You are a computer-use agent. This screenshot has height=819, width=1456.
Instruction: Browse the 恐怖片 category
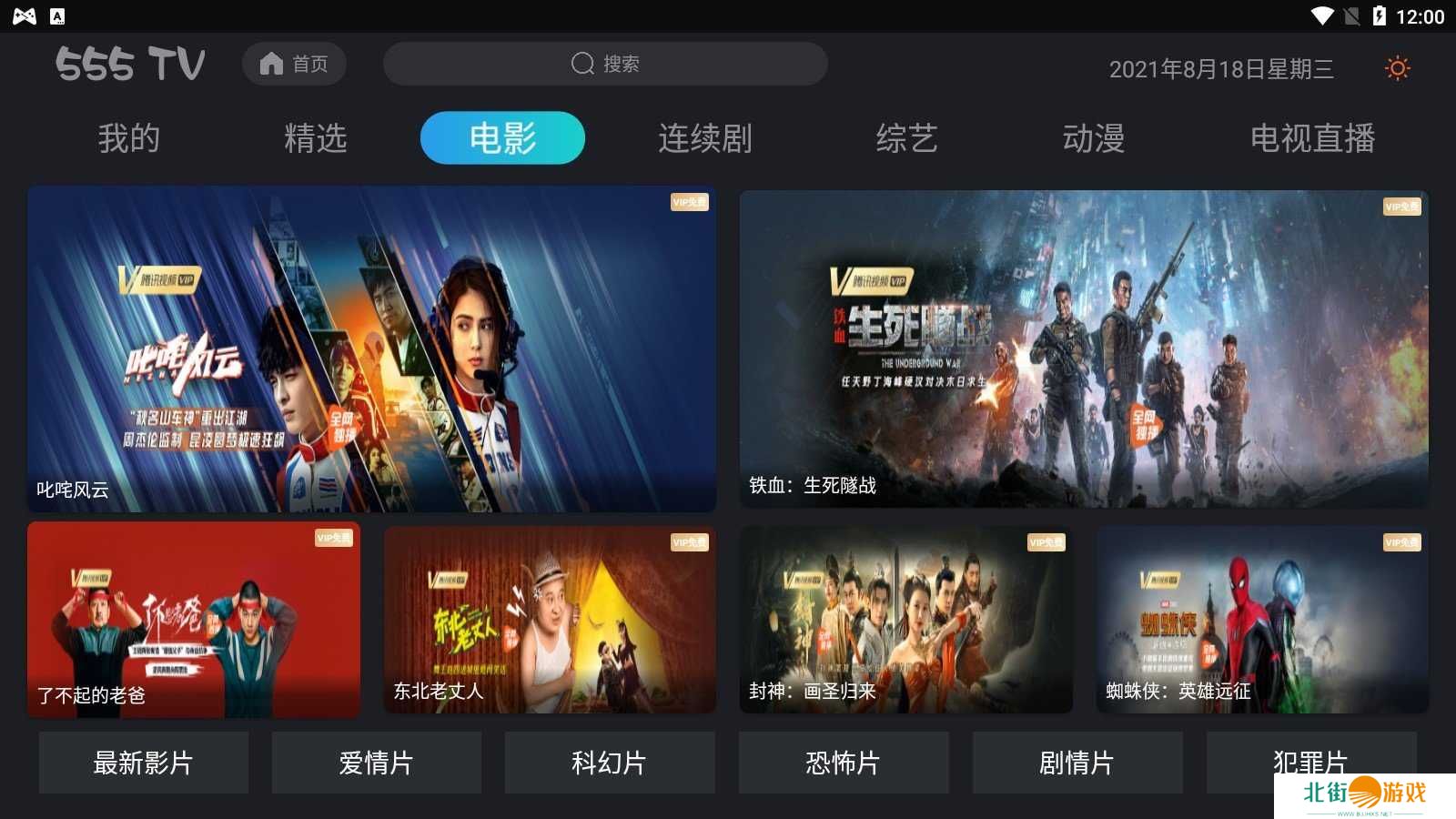pyautogui.click(x=844, y=763)
